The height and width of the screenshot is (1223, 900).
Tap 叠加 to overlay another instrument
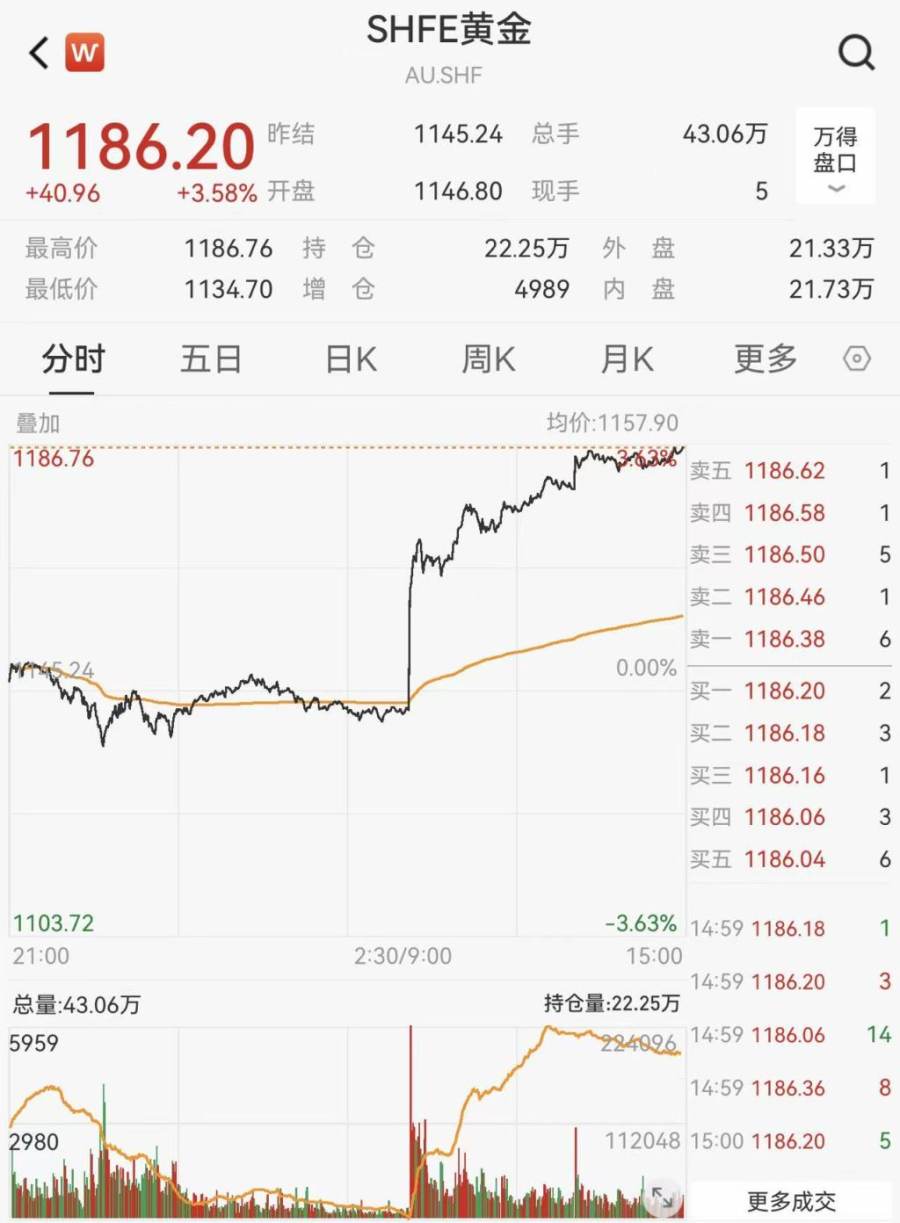click(x=37, y=423)
